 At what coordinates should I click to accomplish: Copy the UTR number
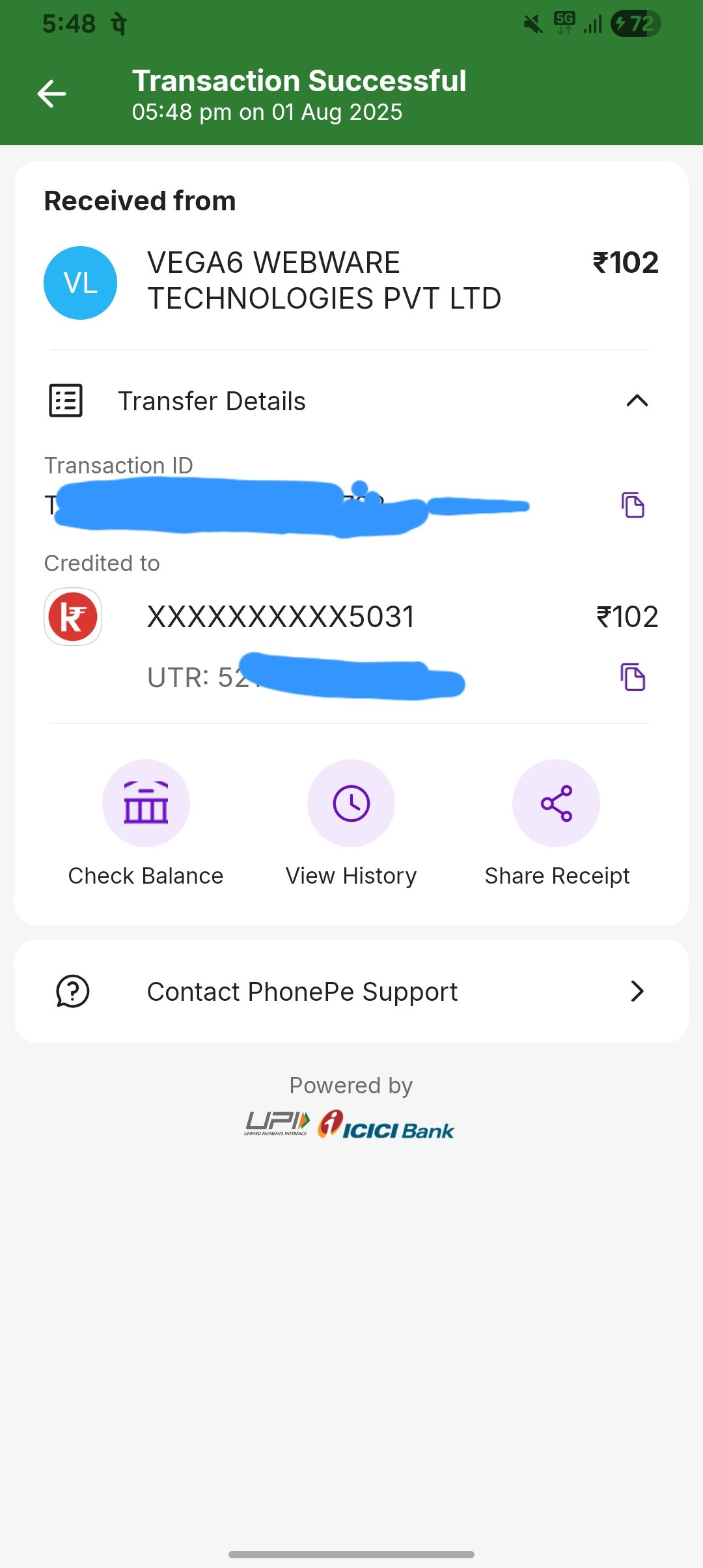pos(633,677)
